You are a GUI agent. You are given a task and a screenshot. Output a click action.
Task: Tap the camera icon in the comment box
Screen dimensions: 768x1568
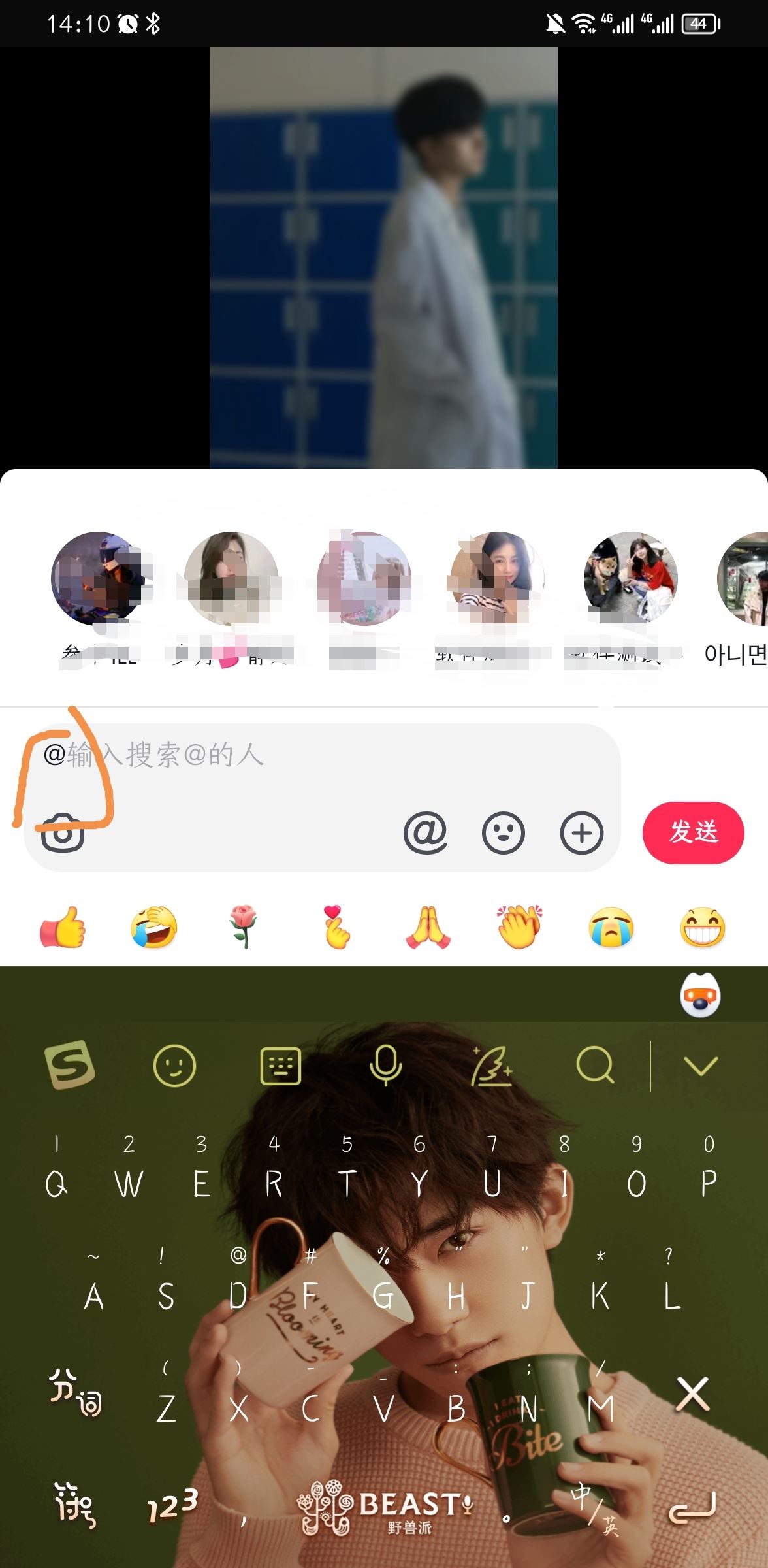pyautogui.click(x=62, y=832)
